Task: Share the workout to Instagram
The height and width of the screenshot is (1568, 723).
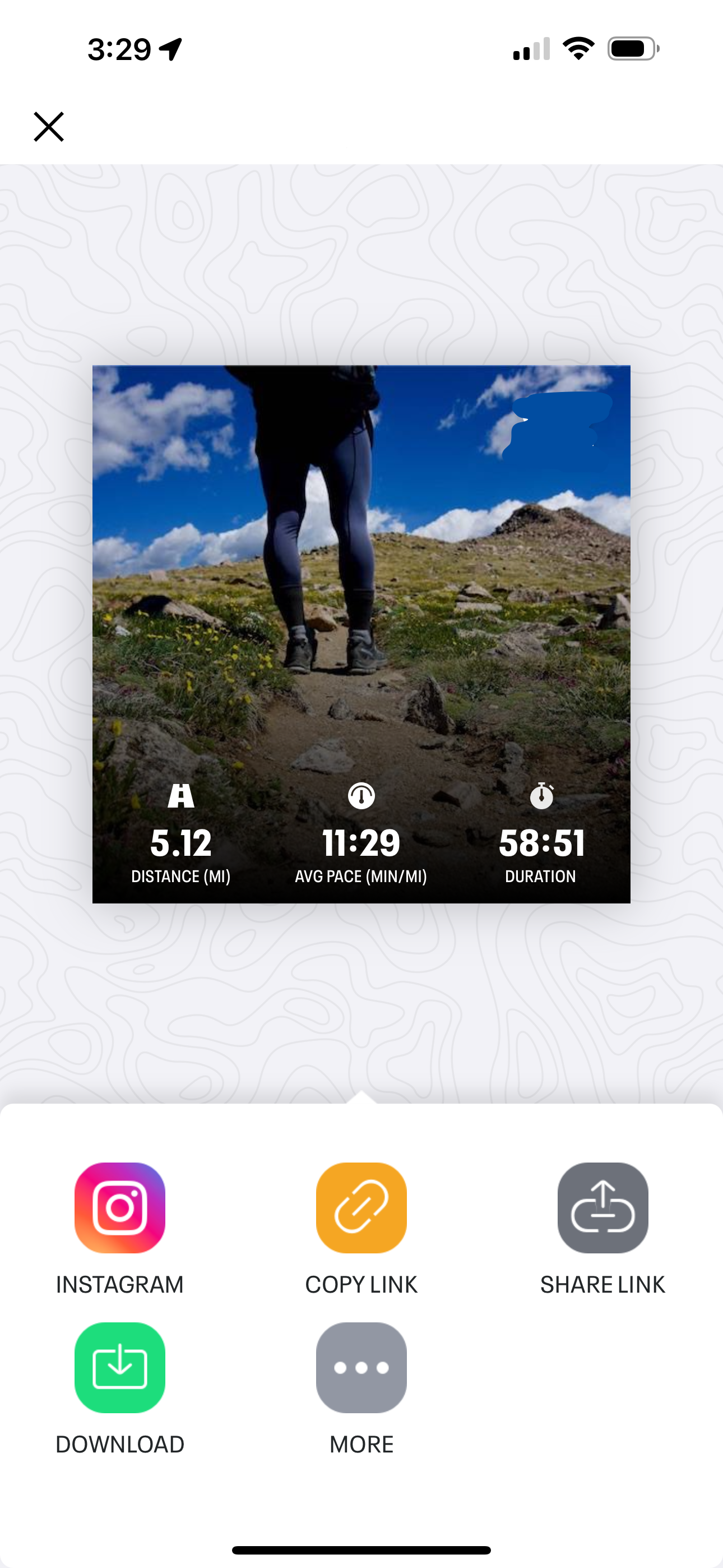Action: pos(120,1207)
